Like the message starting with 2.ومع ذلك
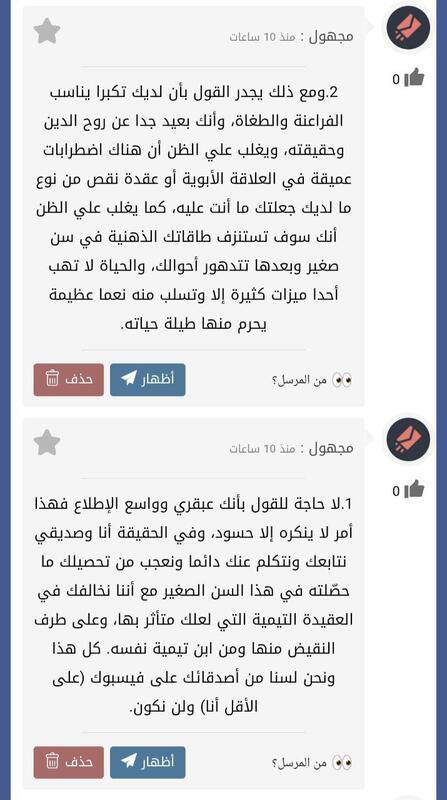Screen dimensions: 447x800 tap(414, 79)
